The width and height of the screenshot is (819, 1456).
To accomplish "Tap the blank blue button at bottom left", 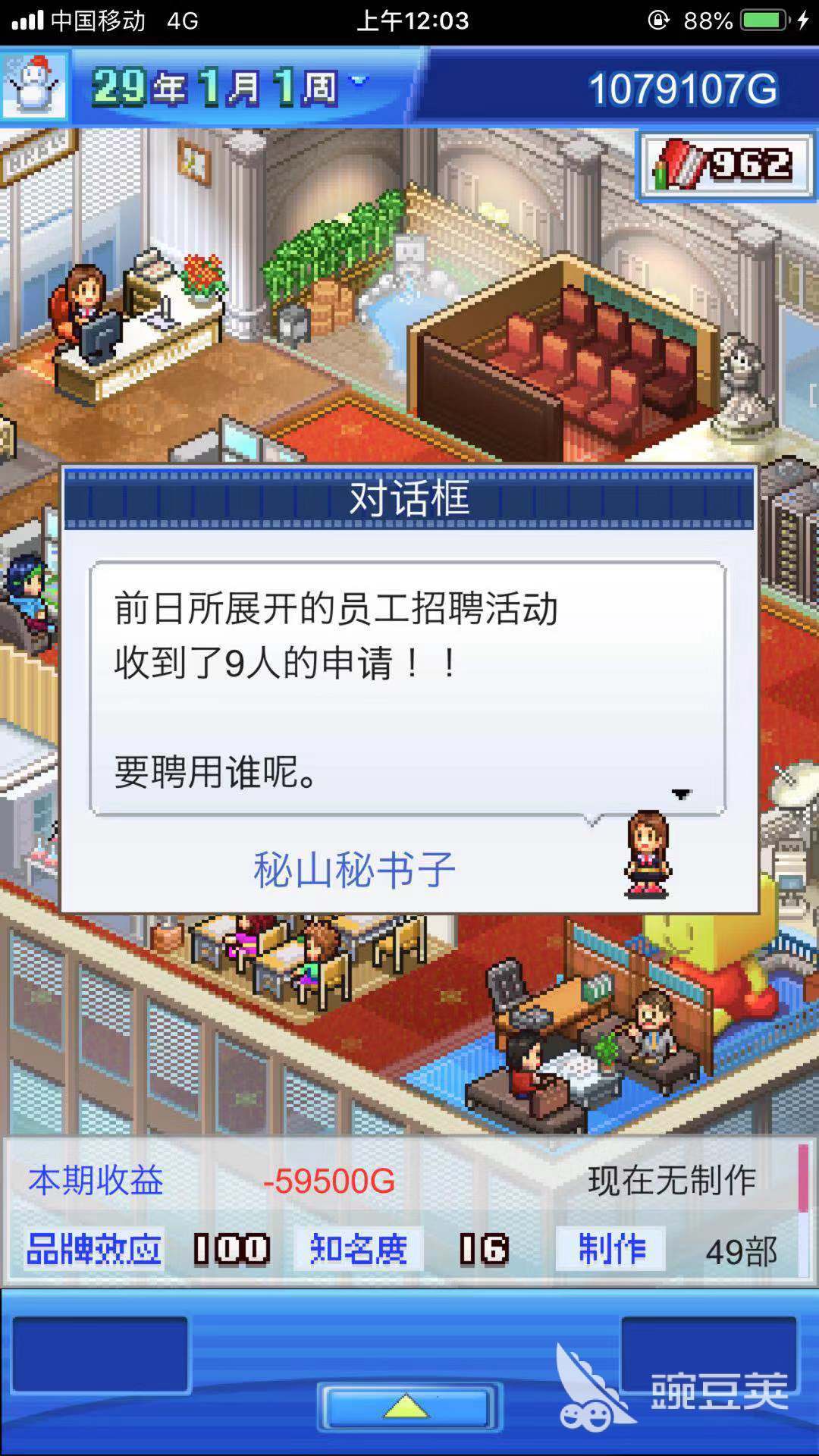I will pos(100,1354).
